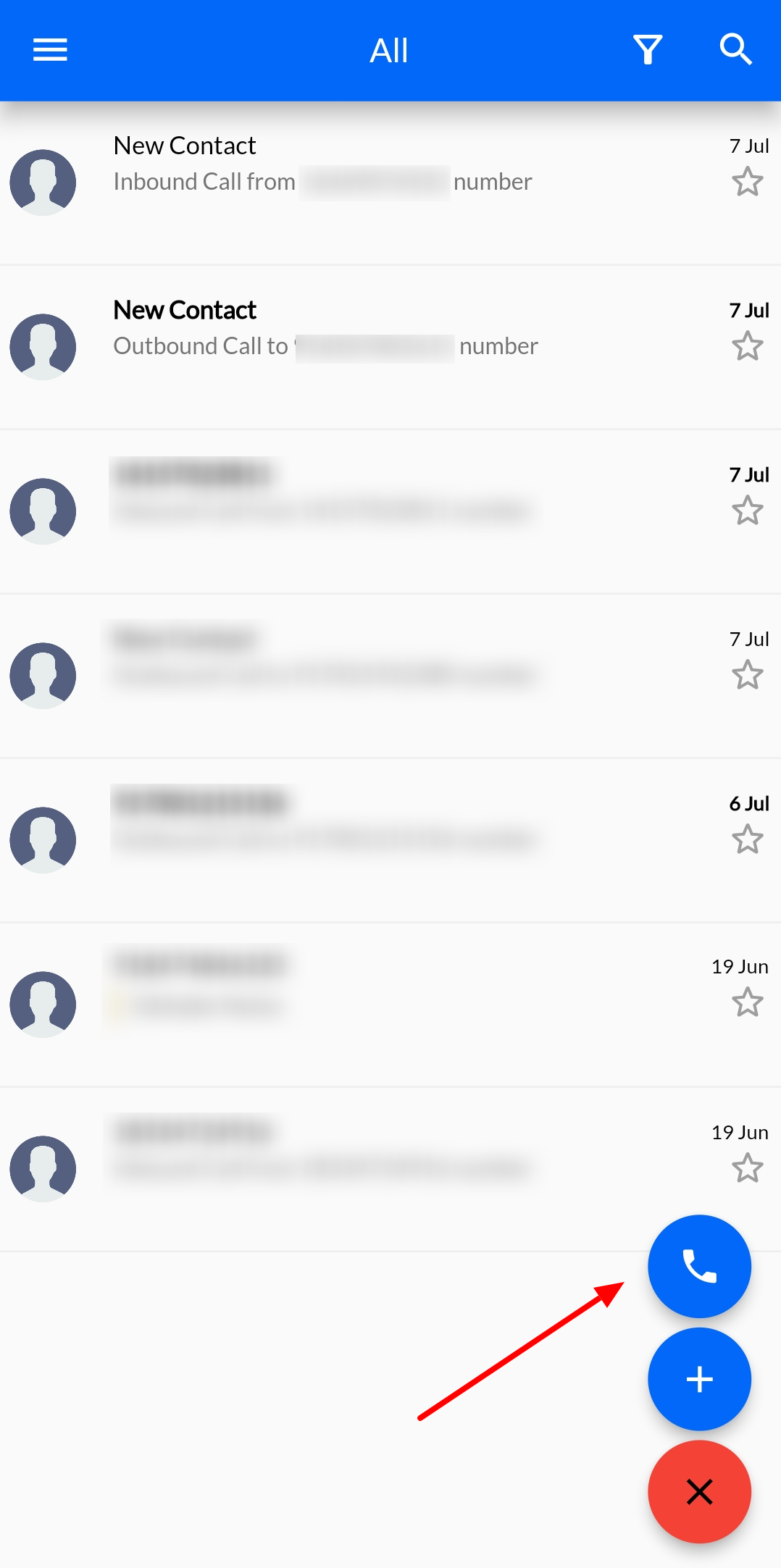
Task: Open the navigation drawer menu
Action: (49, 49)
